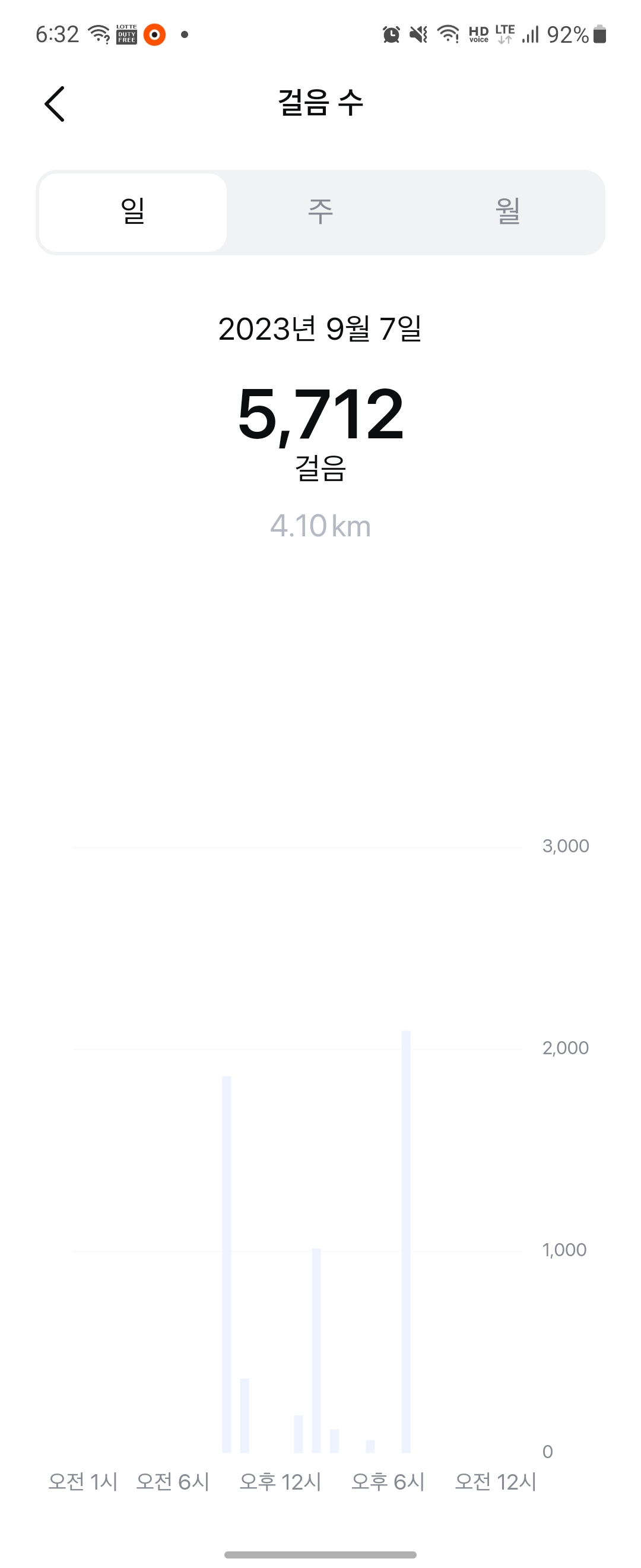Switch to the 주 (week) tab
This screenshot has height=1568, width=641.
pos(320,212)
